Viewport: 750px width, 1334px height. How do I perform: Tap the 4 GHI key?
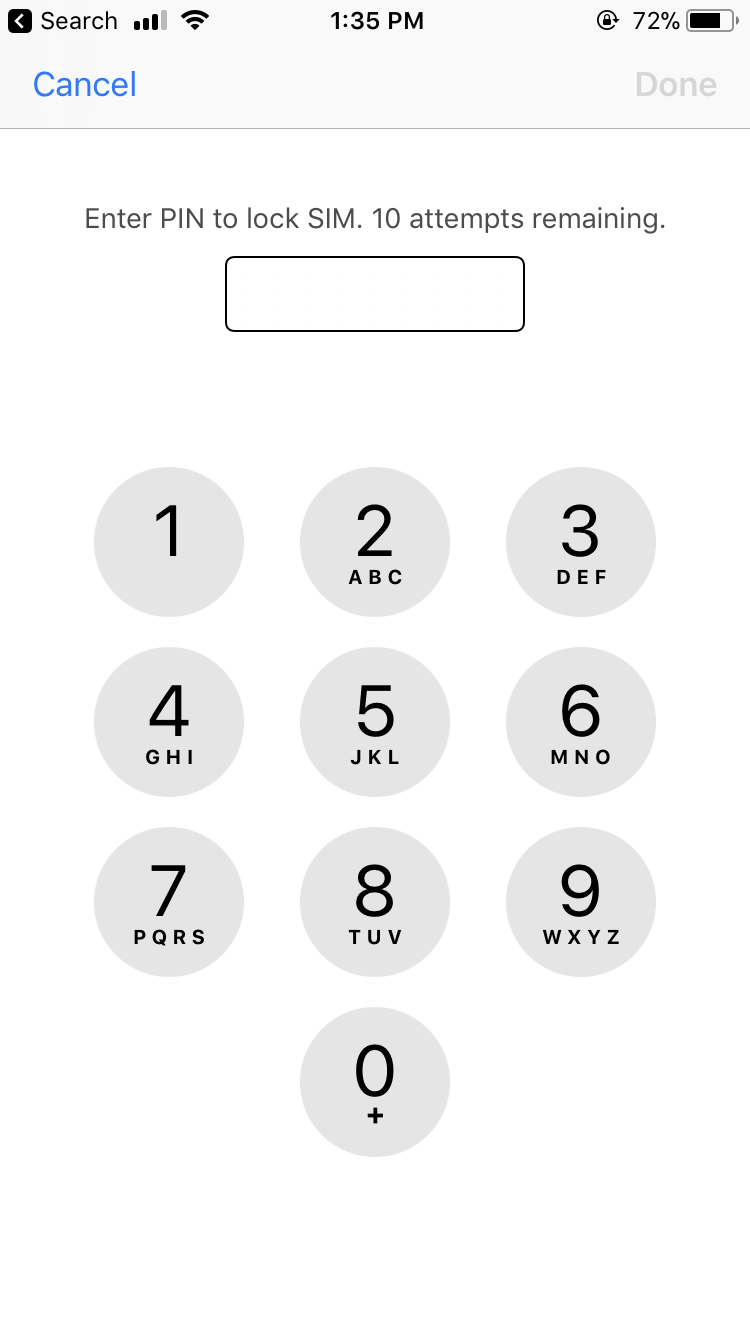pos(169,722)
